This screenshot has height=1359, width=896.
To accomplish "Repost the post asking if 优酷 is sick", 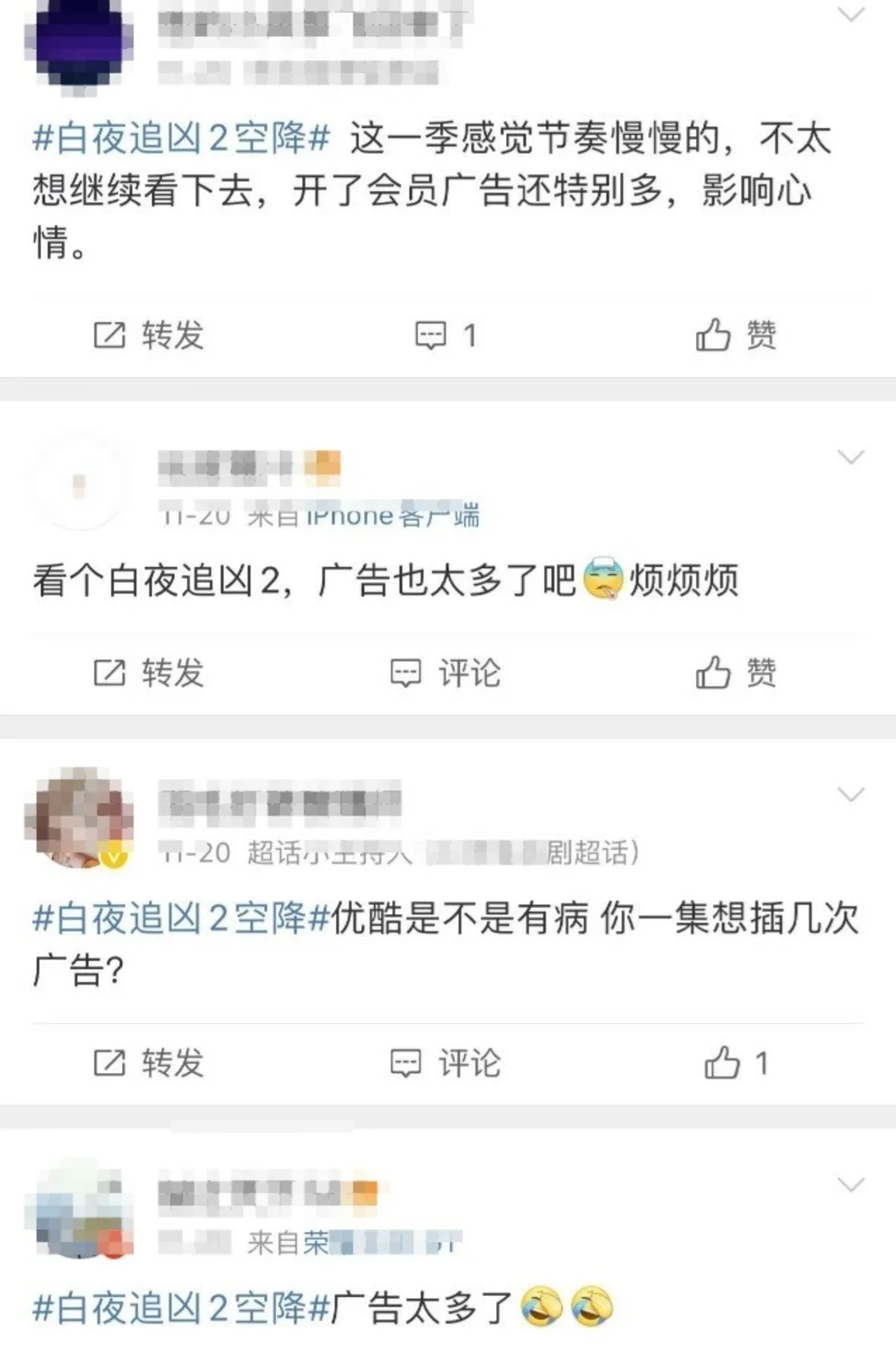I will point(149,1063).
